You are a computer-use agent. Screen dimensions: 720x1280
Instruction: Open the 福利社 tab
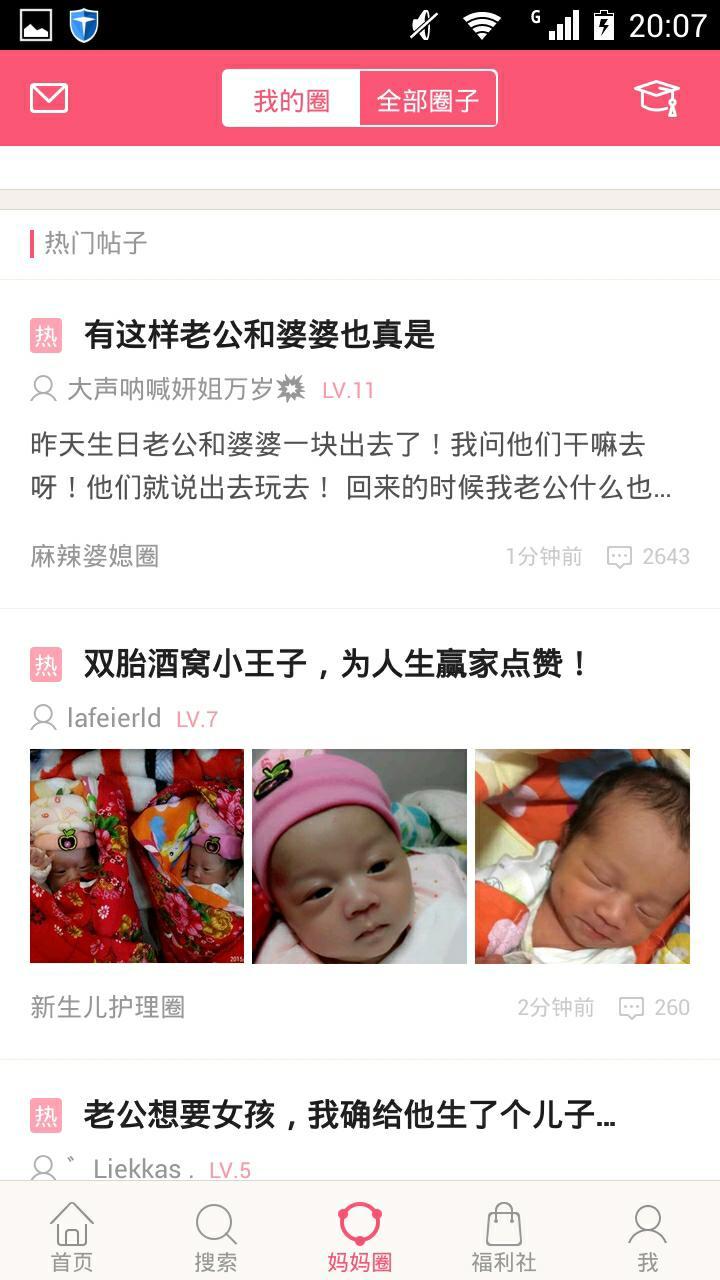pos(504,1236)
